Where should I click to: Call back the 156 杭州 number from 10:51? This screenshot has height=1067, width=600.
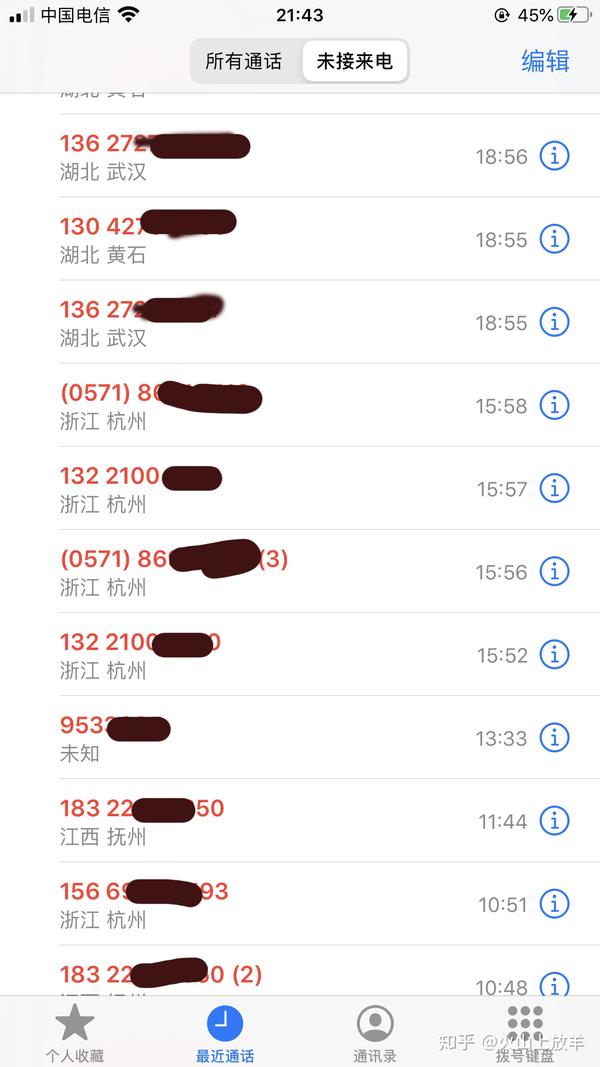[x=250, y=903]
